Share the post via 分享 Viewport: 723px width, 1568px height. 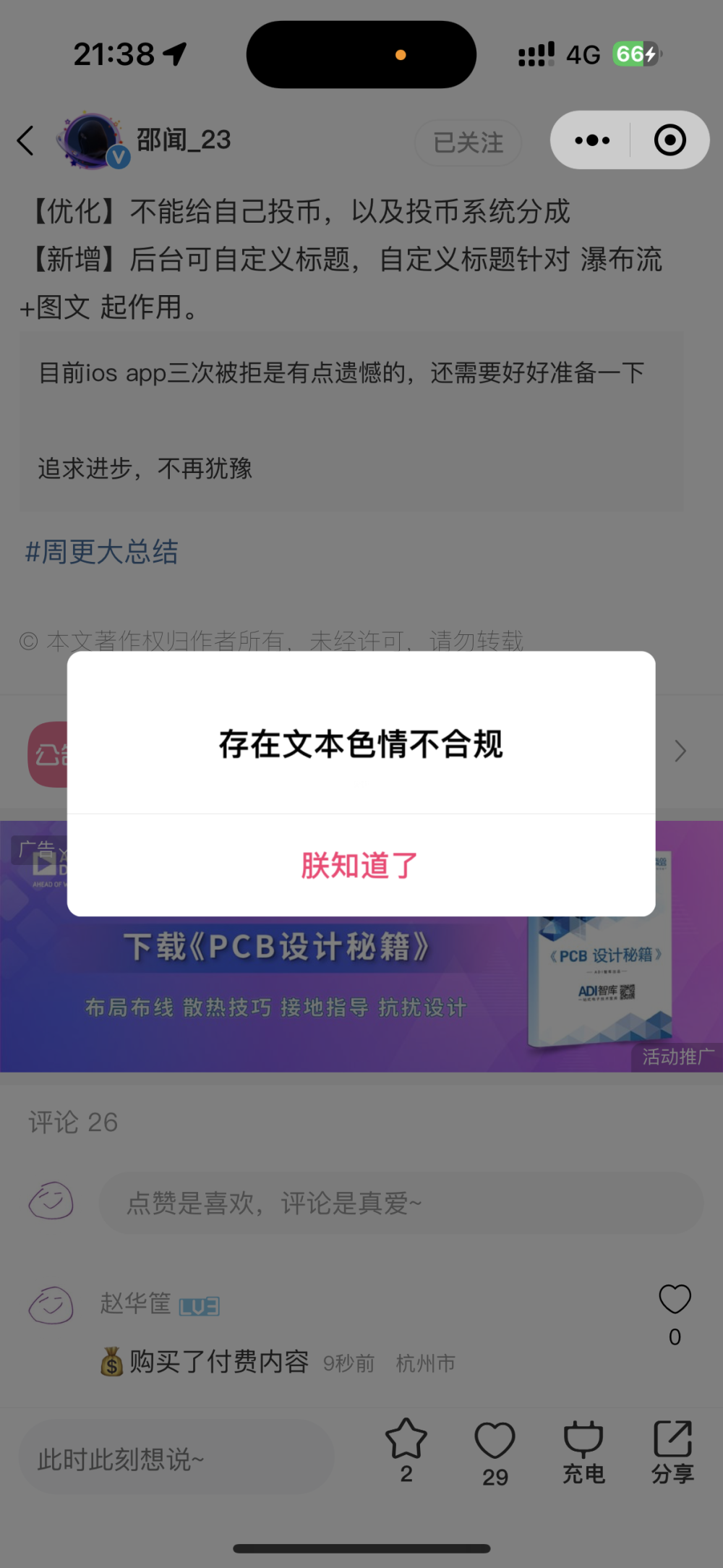[672, 1450]
